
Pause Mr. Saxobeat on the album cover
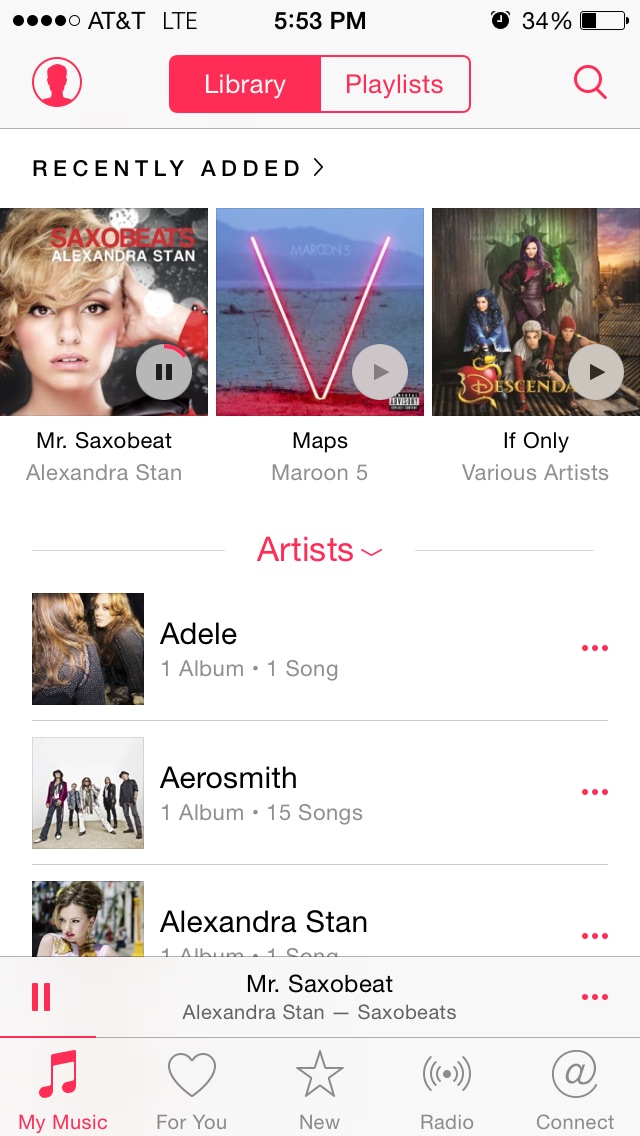point(164,372)
